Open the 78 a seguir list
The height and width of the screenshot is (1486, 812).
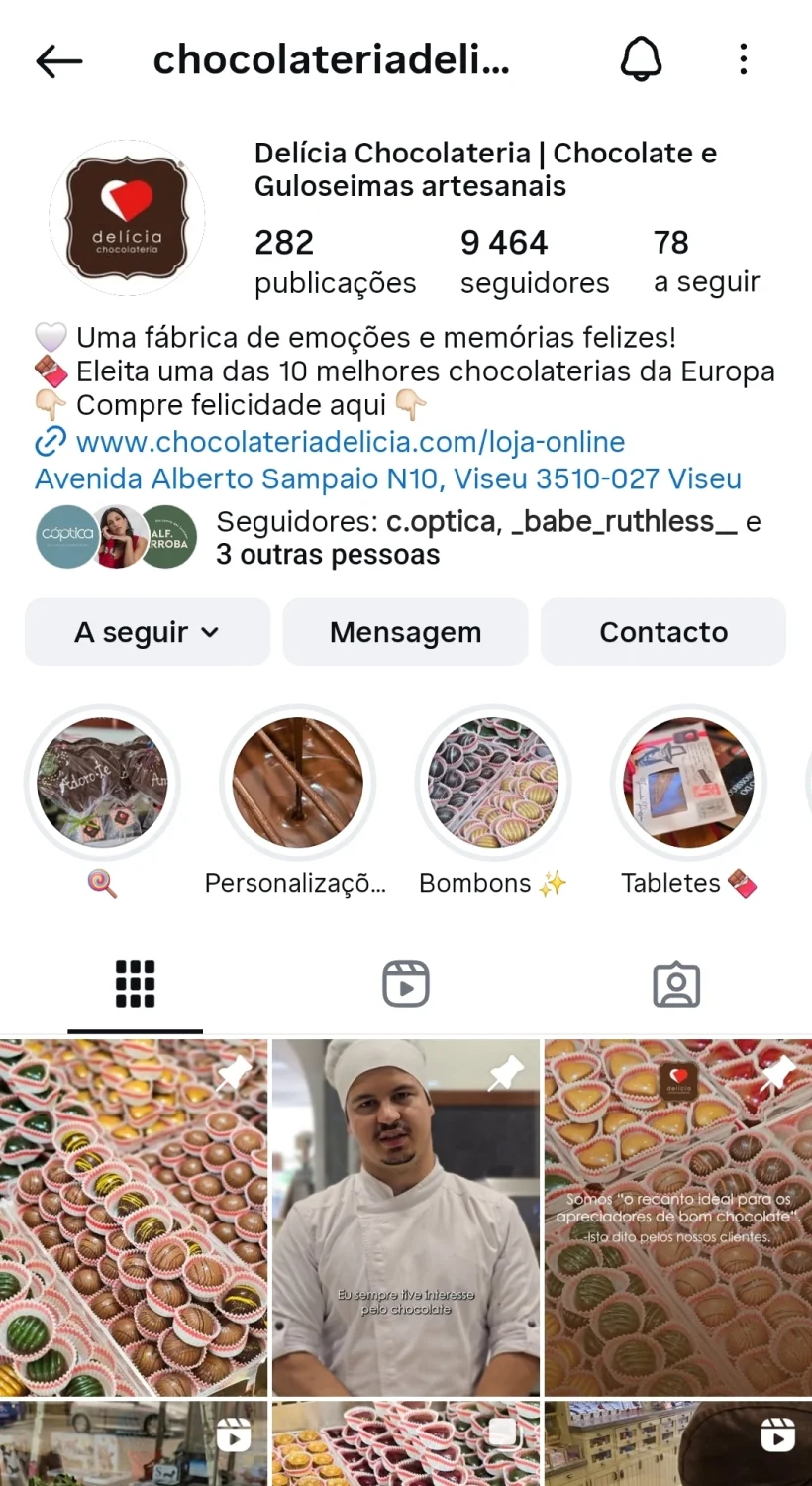click(706, 263)
